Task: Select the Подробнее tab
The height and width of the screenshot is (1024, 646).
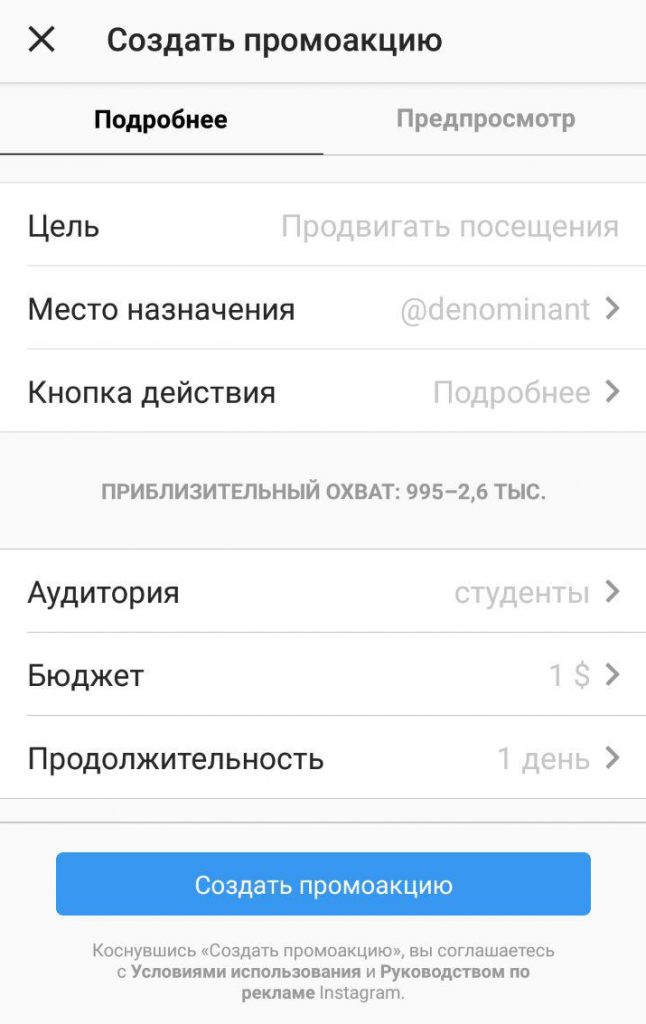Action: click(161, 120)
